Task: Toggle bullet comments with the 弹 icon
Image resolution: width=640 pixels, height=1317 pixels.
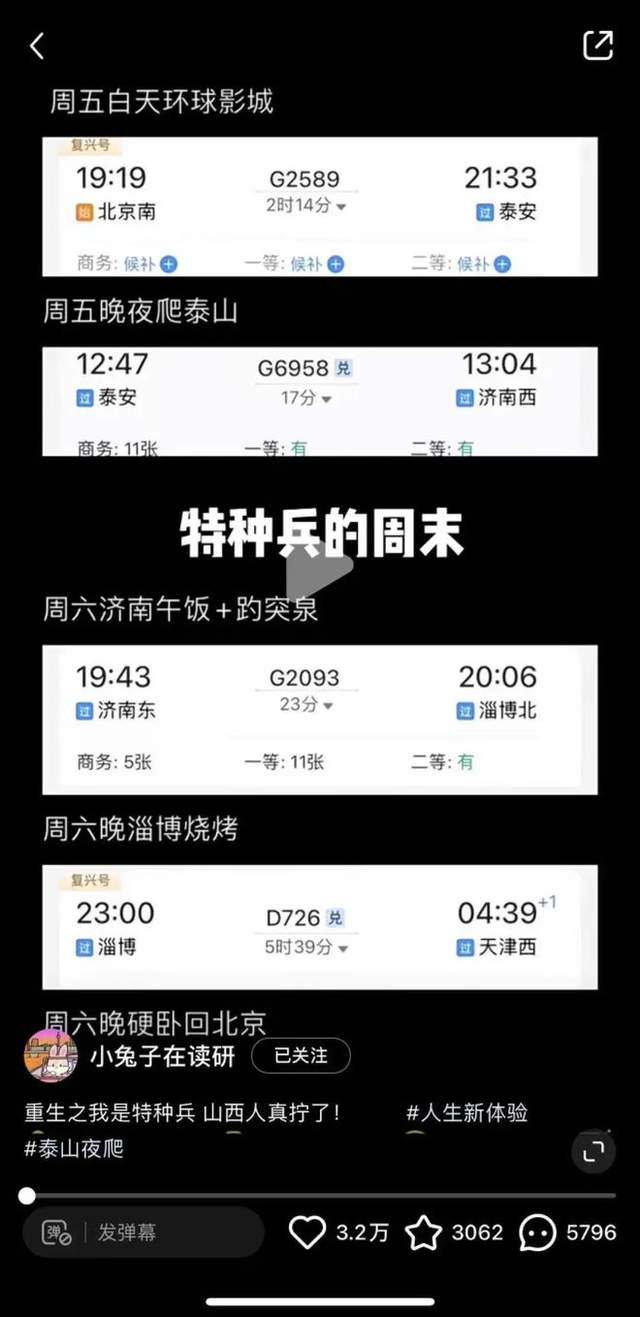Action: 57,1233
